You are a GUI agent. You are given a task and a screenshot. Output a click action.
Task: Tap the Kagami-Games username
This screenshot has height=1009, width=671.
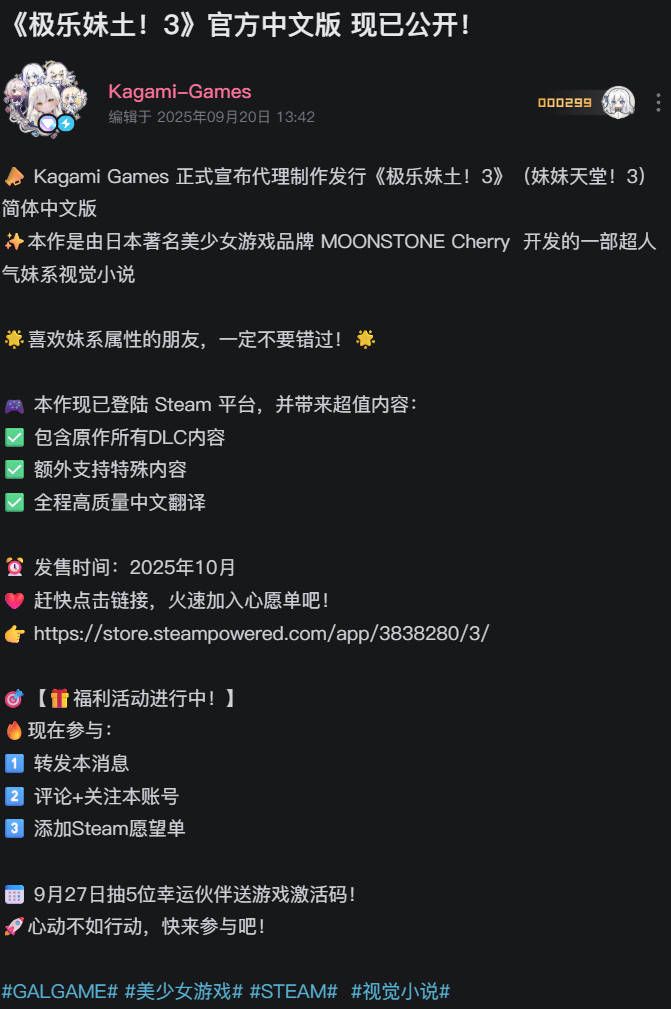[x=179, y=92]
